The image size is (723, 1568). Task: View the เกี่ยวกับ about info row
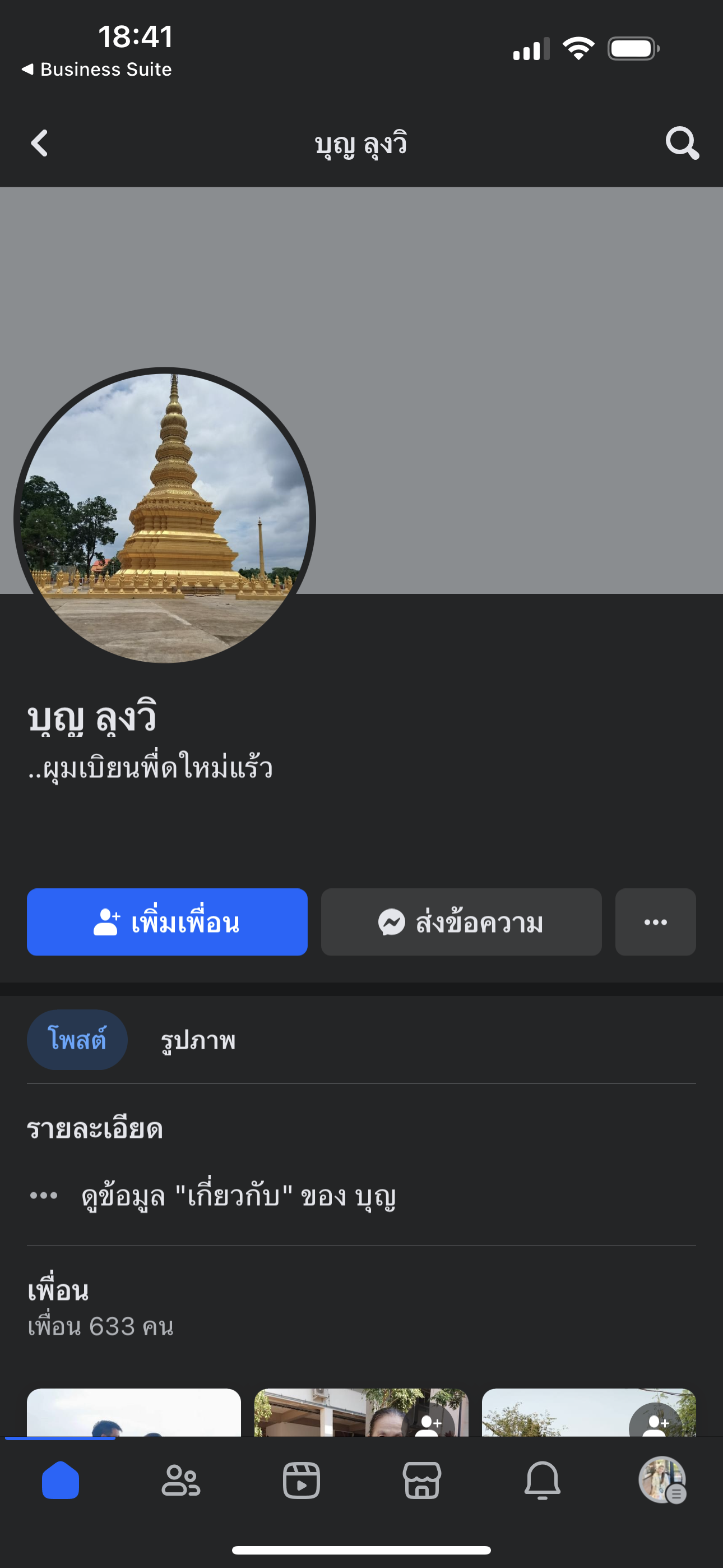239,1196
